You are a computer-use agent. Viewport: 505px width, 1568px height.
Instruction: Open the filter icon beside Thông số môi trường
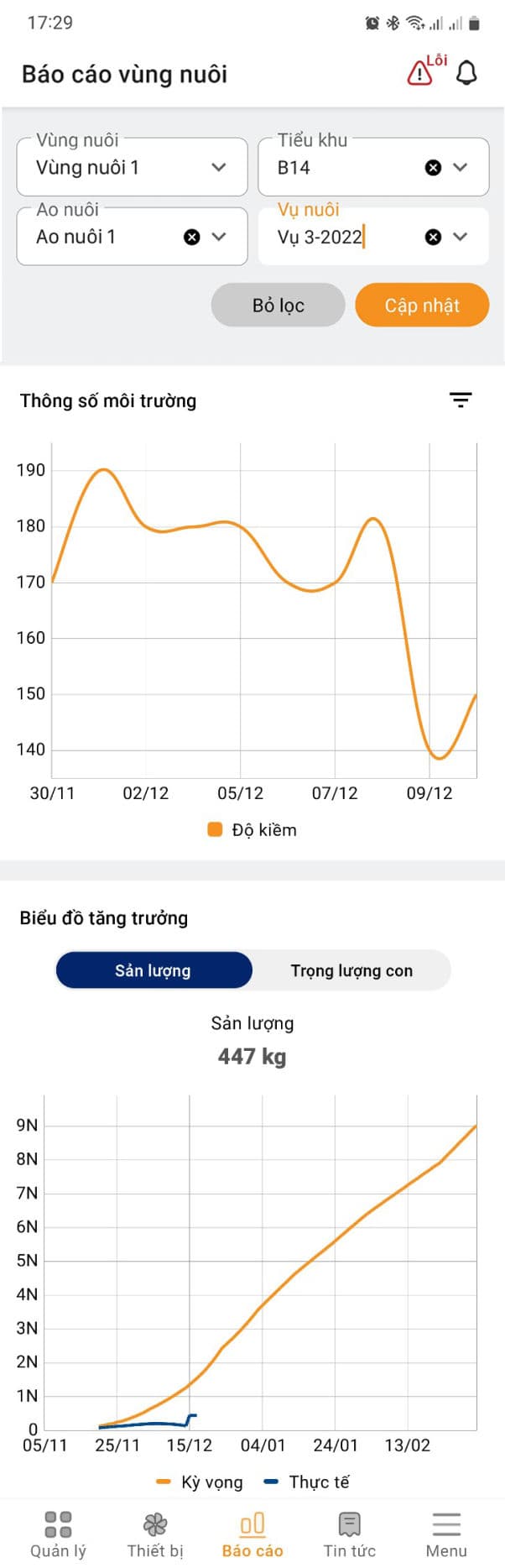coord(461,400)
